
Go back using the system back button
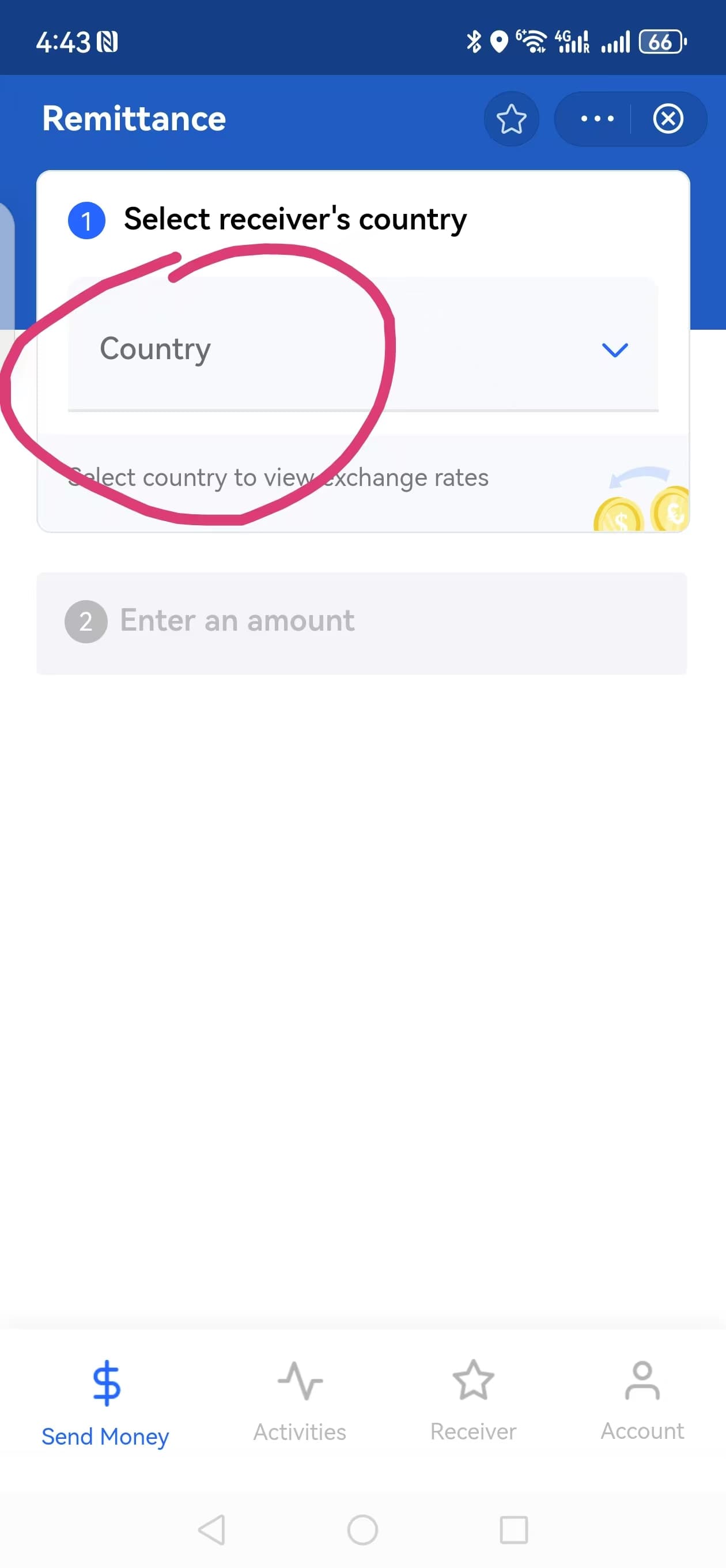(212, 1529)
